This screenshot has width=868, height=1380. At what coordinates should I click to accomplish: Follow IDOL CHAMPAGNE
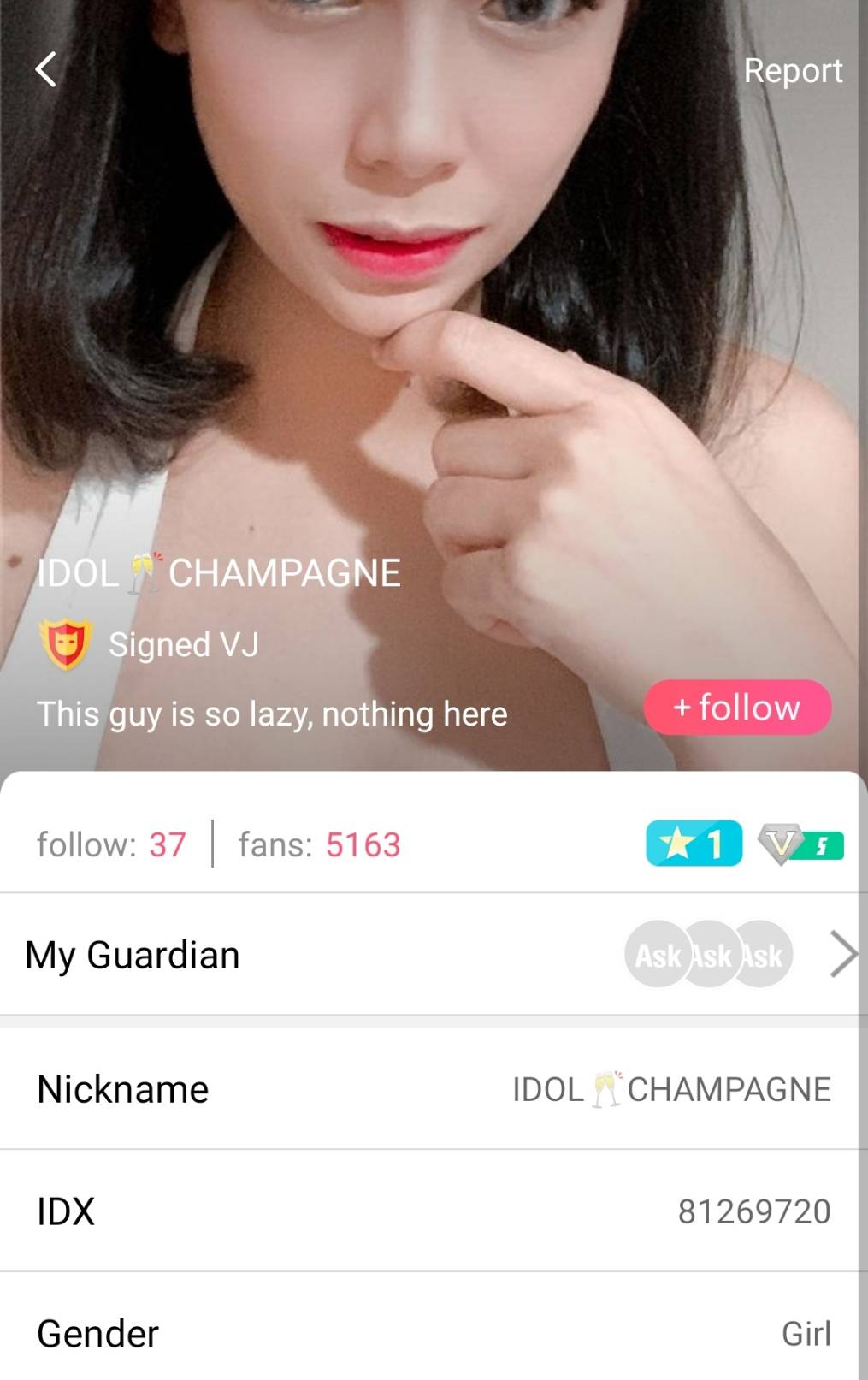736,708
